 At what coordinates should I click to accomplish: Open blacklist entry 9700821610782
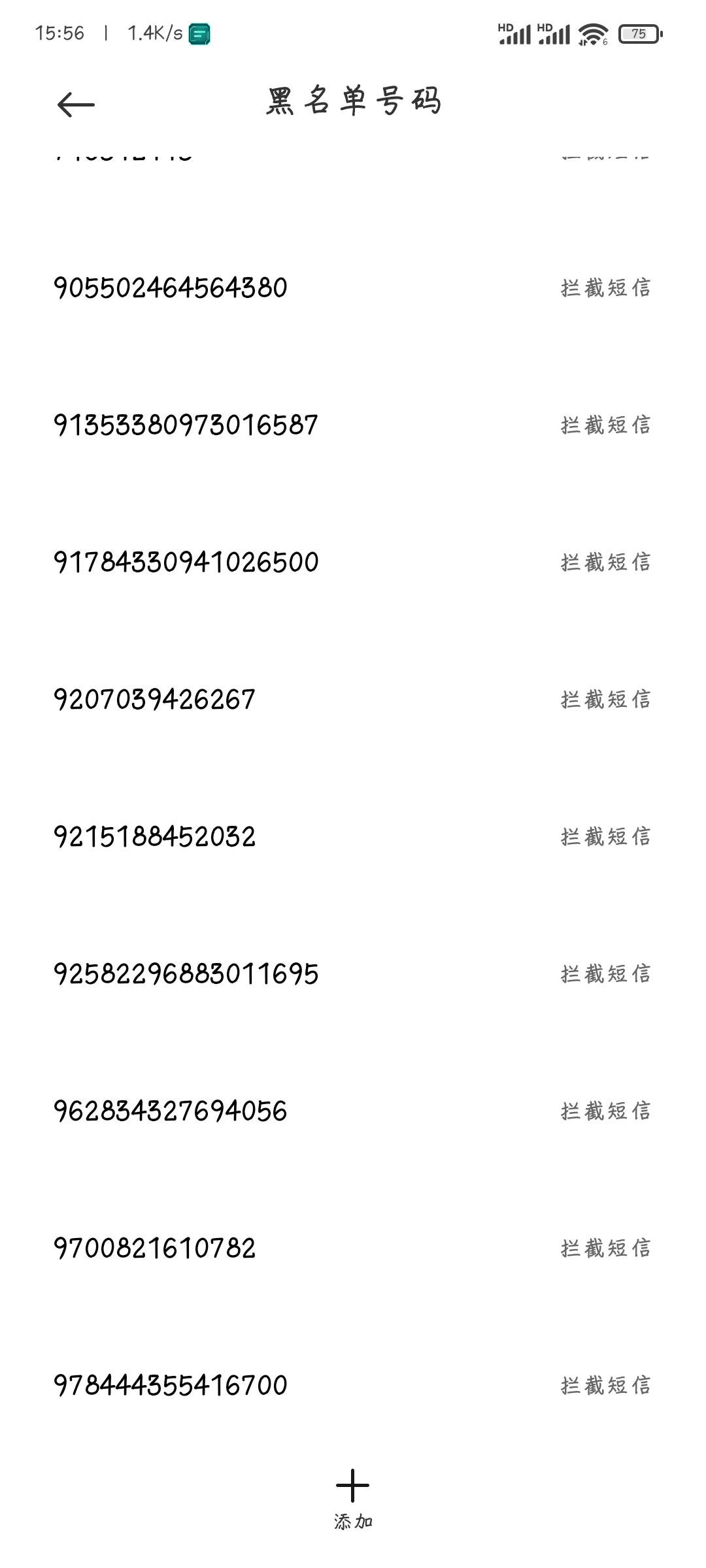[x=353, y=1249]
